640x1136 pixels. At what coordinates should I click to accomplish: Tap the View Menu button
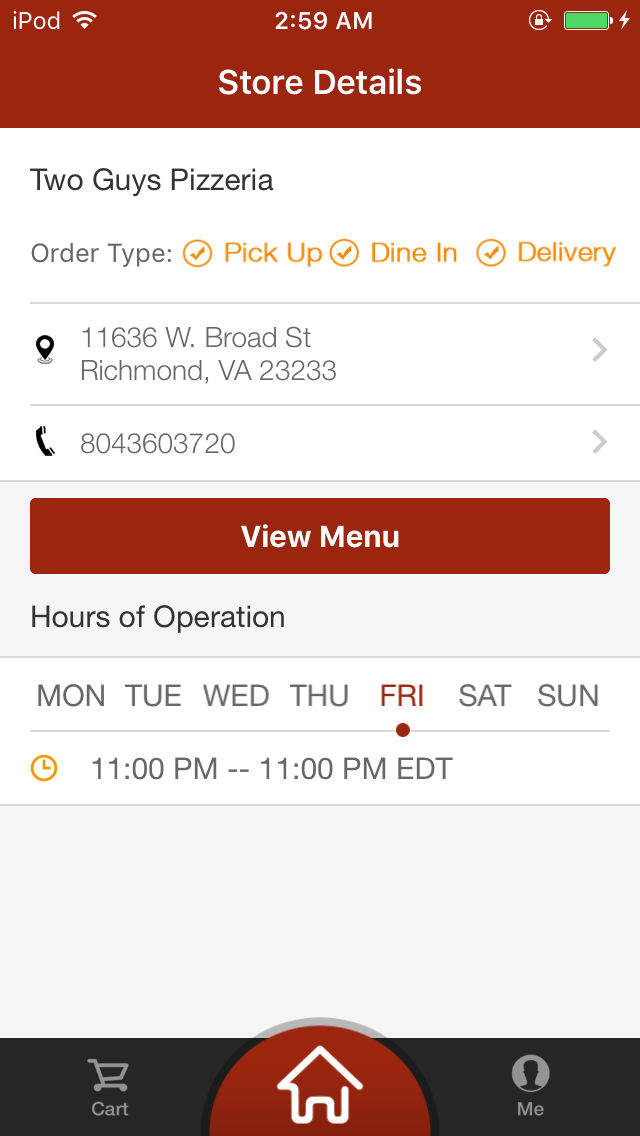click(x=320, y=536)
